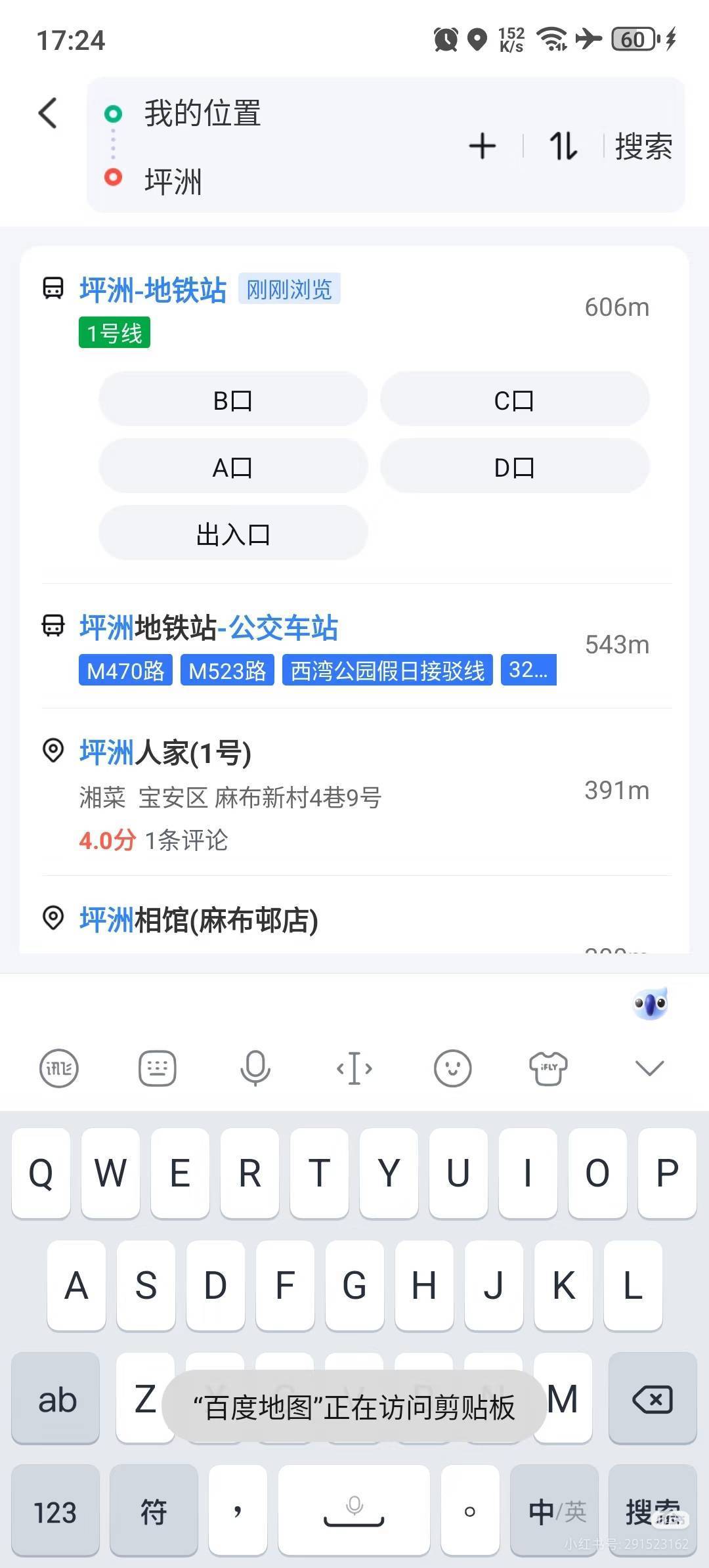Choose C口 exit
The image size is (709, 1568).
515,399
